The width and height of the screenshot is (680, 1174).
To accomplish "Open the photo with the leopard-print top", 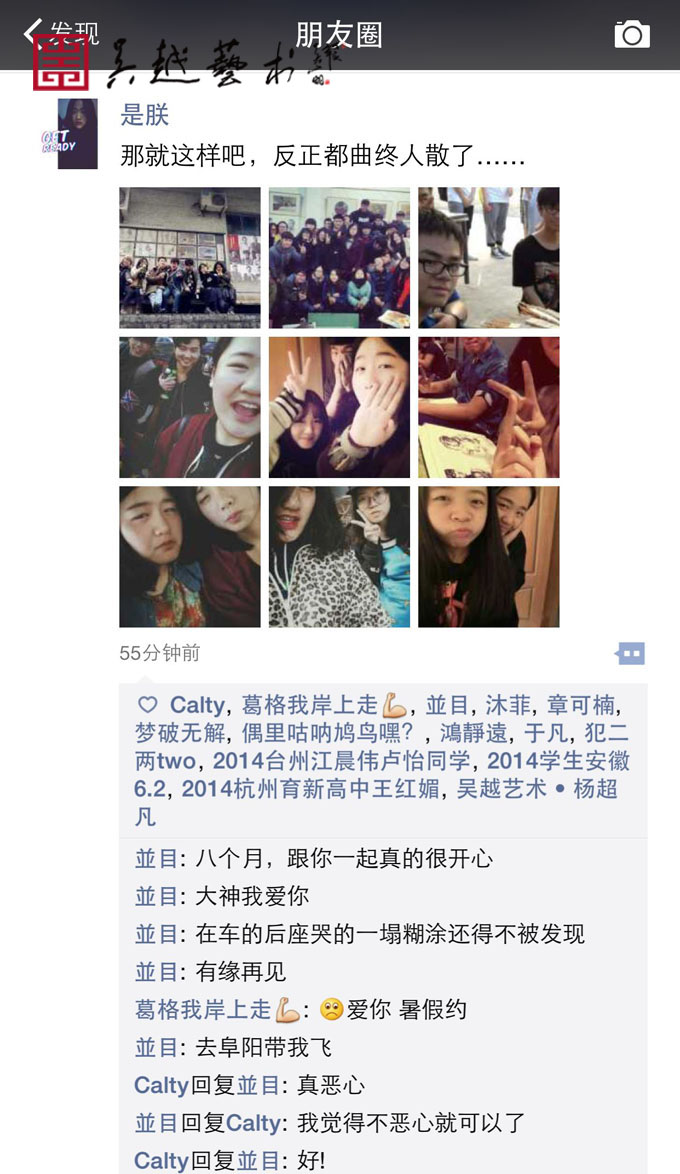I will (x=339, y=556).
